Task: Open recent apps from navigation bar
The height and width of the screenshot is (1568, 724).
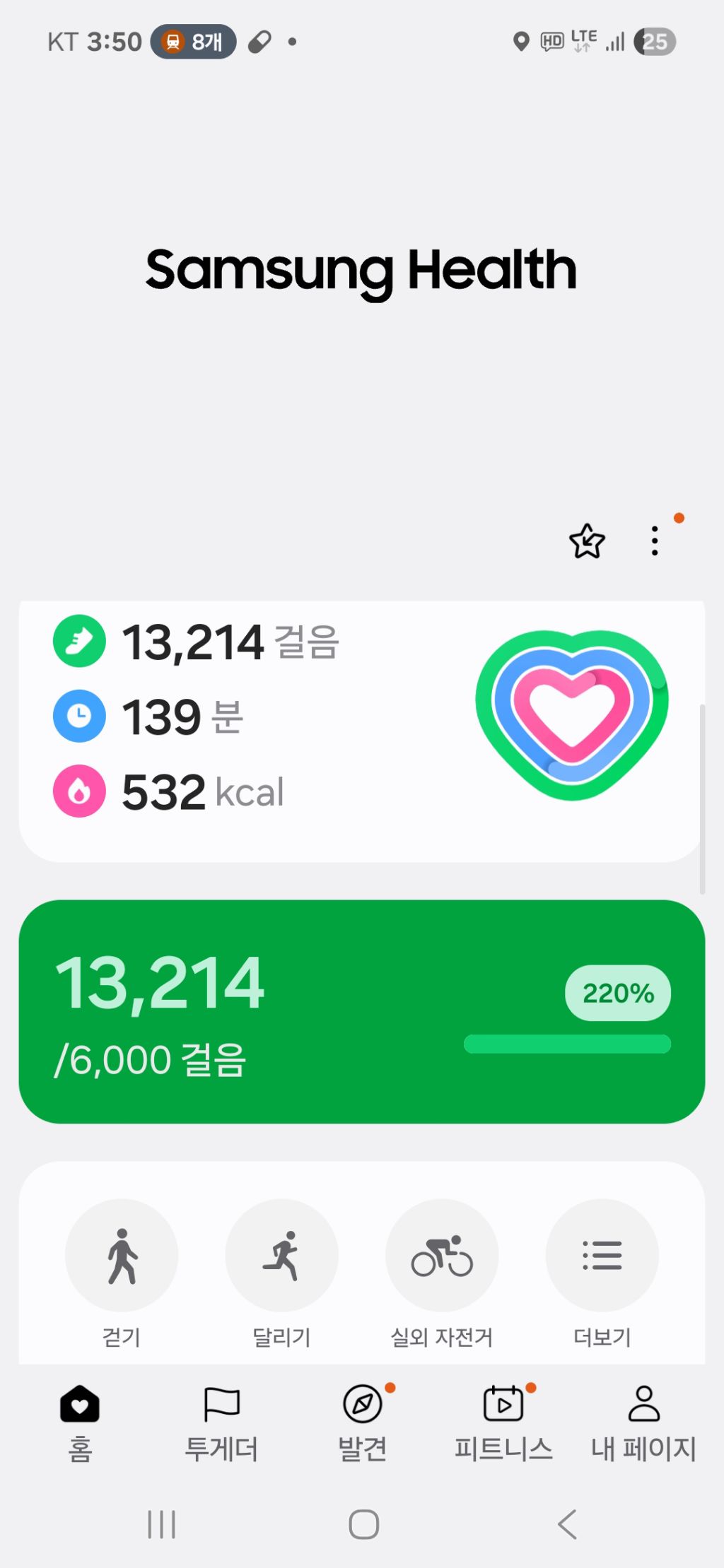Action: [x=161, y=1524]
